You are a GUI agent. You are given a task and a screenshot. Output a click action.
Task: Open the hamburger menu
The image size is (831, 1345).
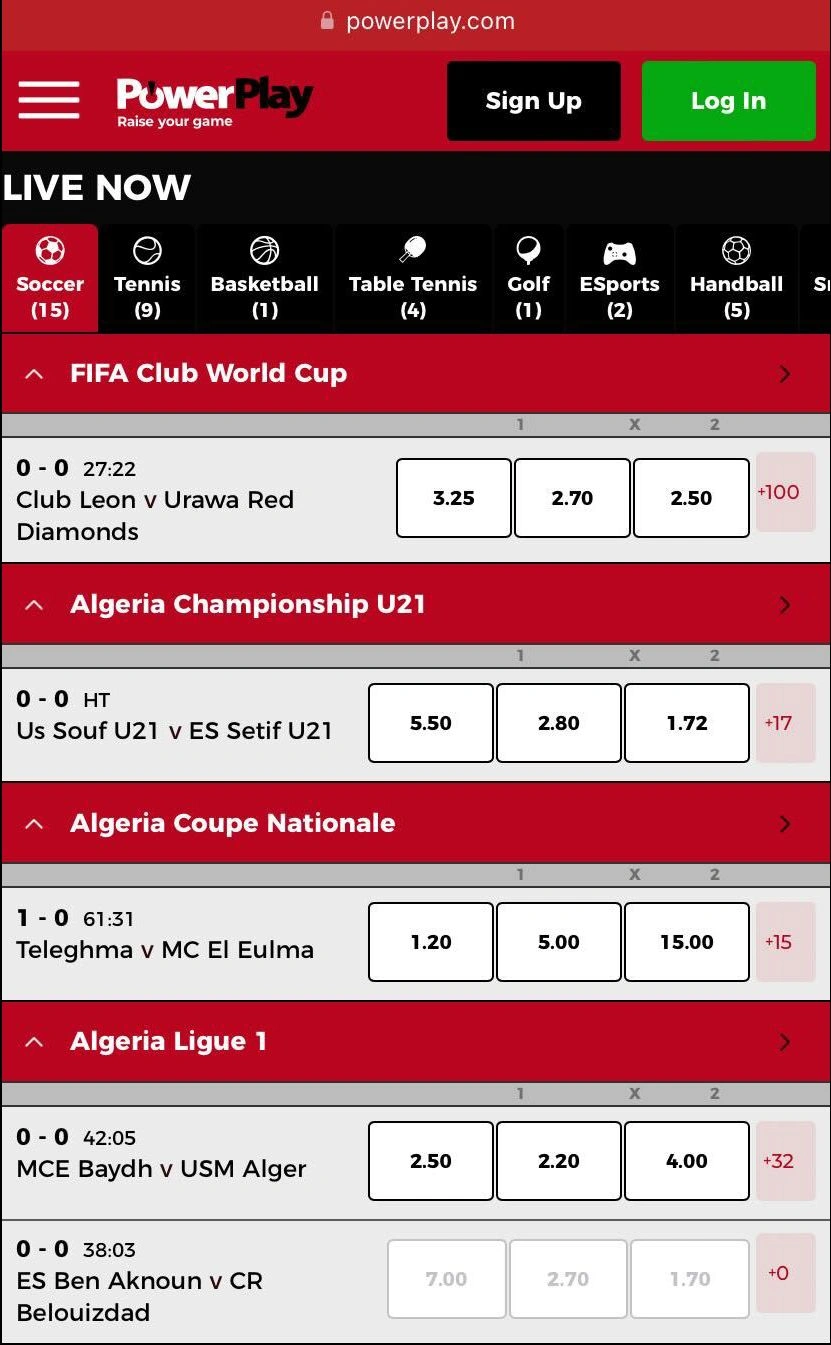48,100
